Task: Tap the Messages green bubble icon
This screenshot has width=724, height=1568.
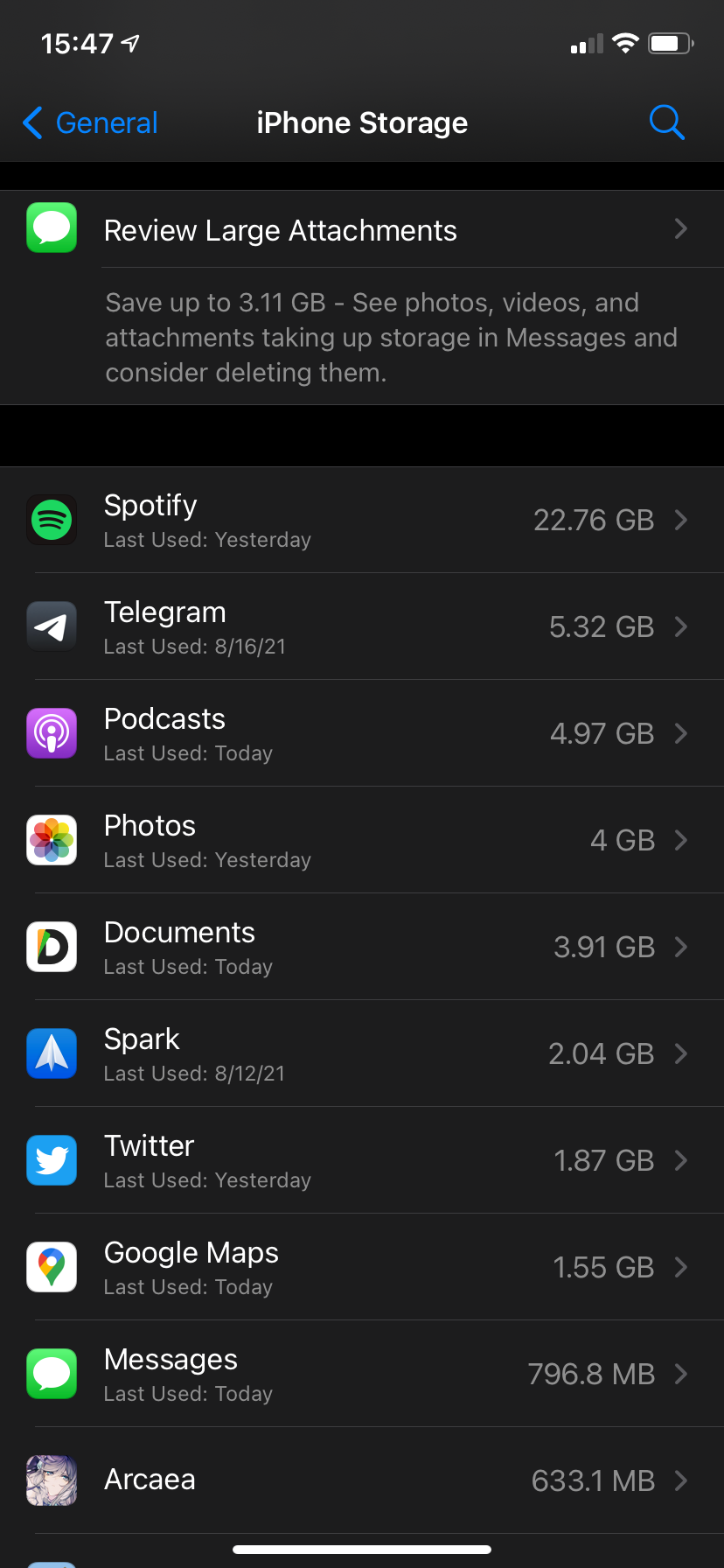Action: (x=51, y=1373)
